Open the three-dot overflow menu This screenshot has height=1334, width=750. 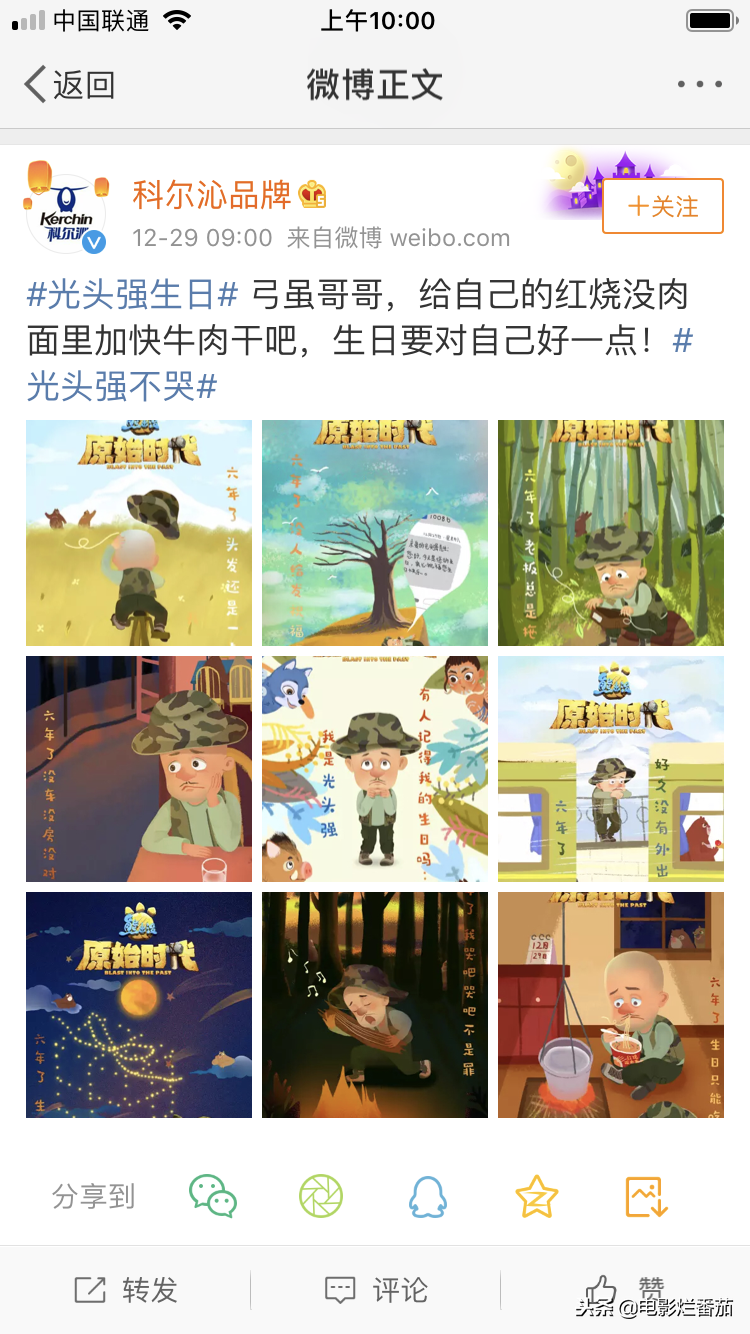click(x=699, y=85)
